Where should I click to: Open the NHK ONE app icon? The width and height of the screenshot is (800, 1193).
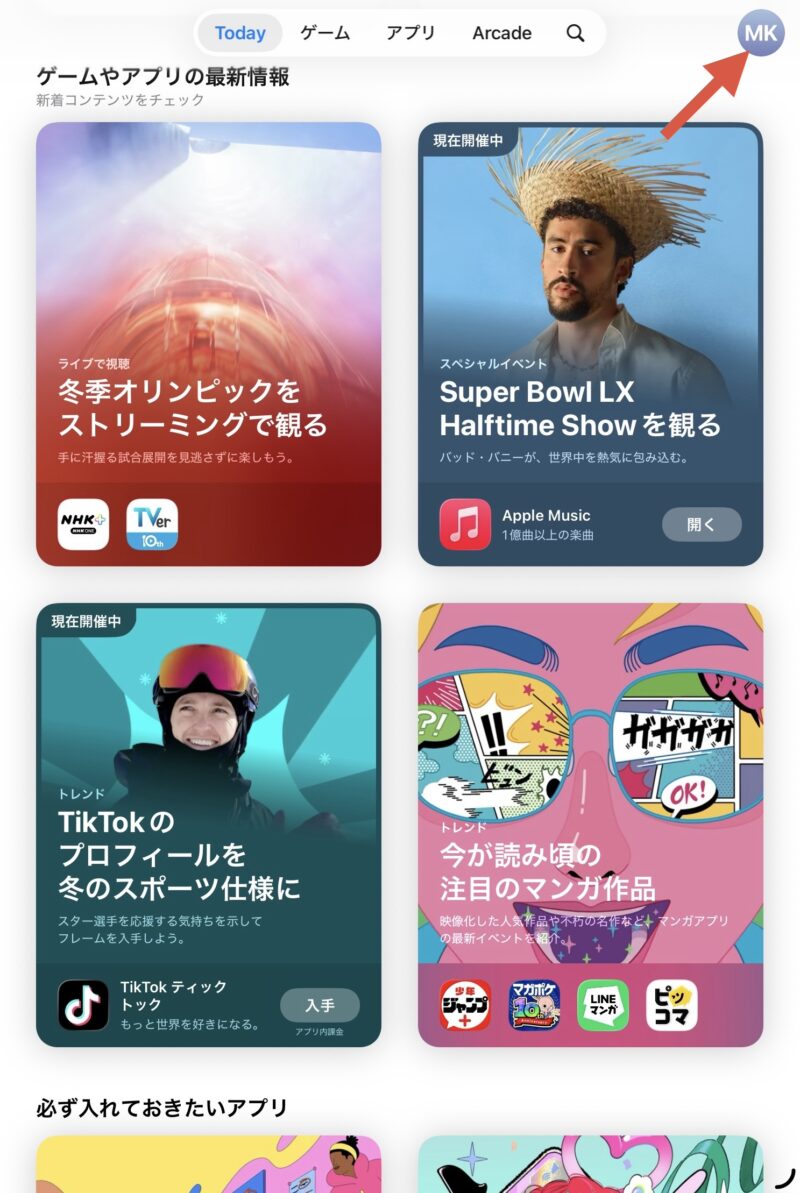[x=83, y=525]
